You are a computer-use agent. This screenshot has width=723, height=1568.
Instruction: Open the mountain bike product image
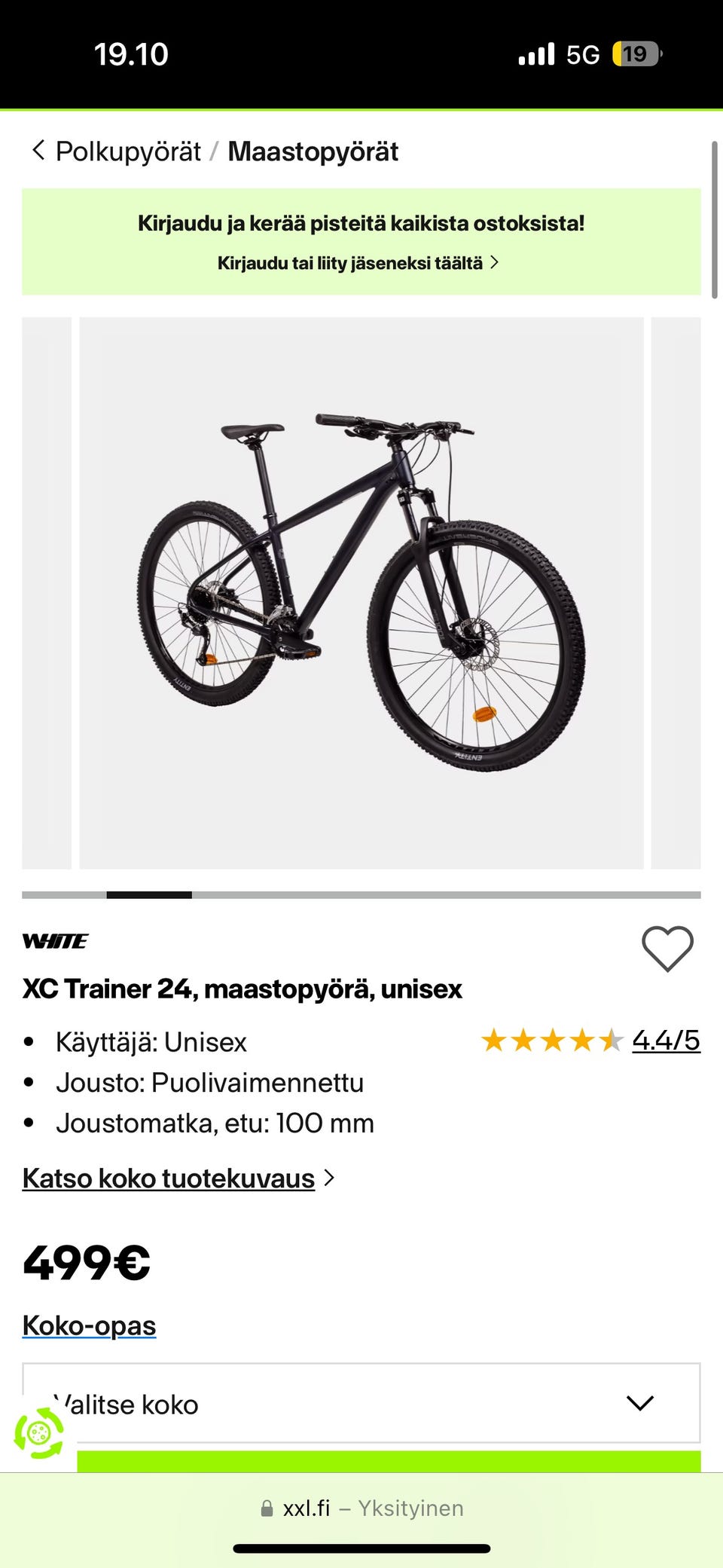point(361,592)
